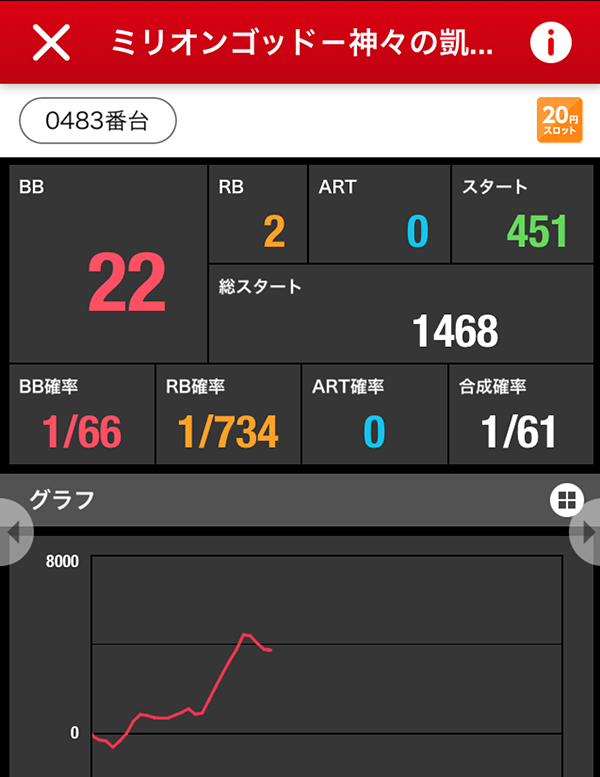The width and height of the screenshot is (600, 777).
Task: Go to next machine with right arrow
Action: [587, 533]
